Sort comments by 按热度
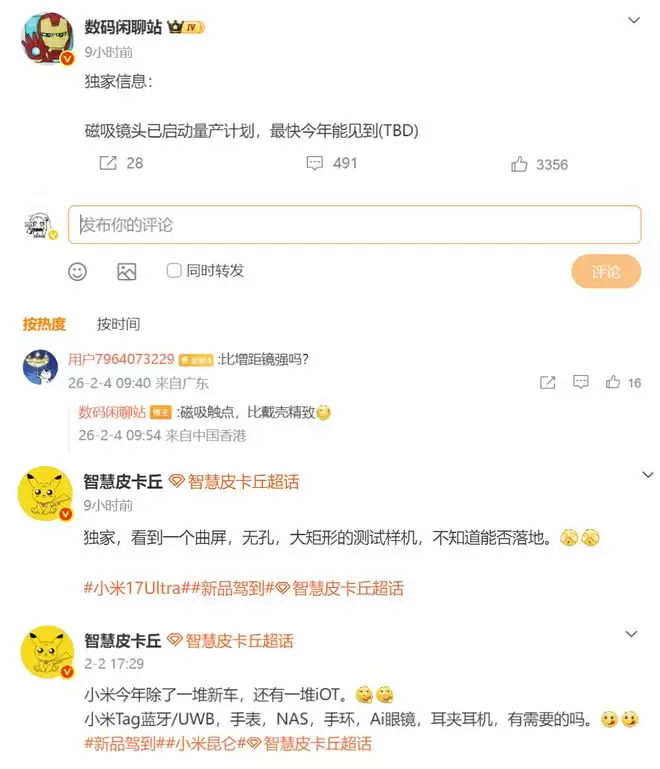 coord(44,324)
